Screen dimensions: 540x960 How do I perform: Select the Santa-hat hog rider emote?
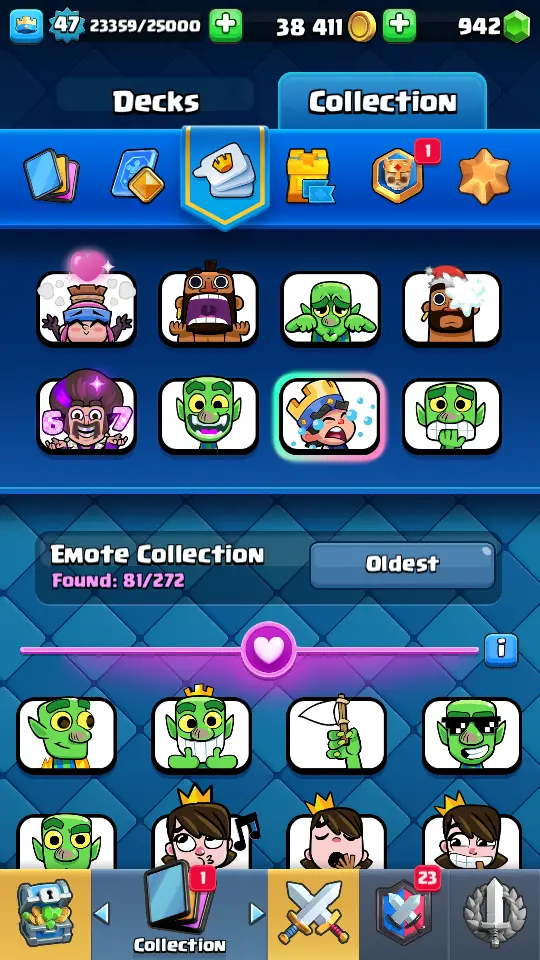click(x=452, y=308)
